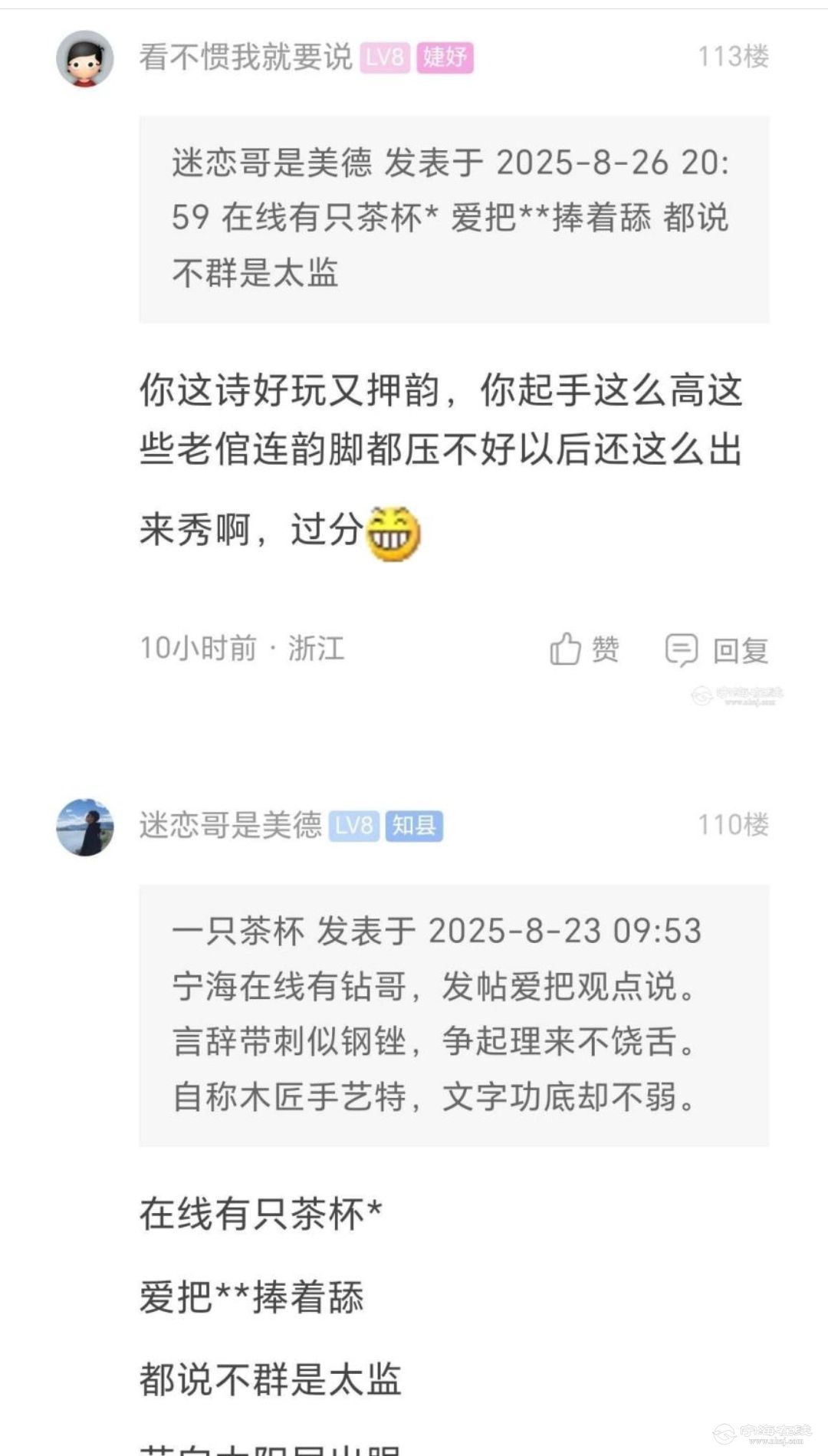Like the comment by 看不惯我就要说
This screenshot has height=1456, width=828.
click(584, 650)
